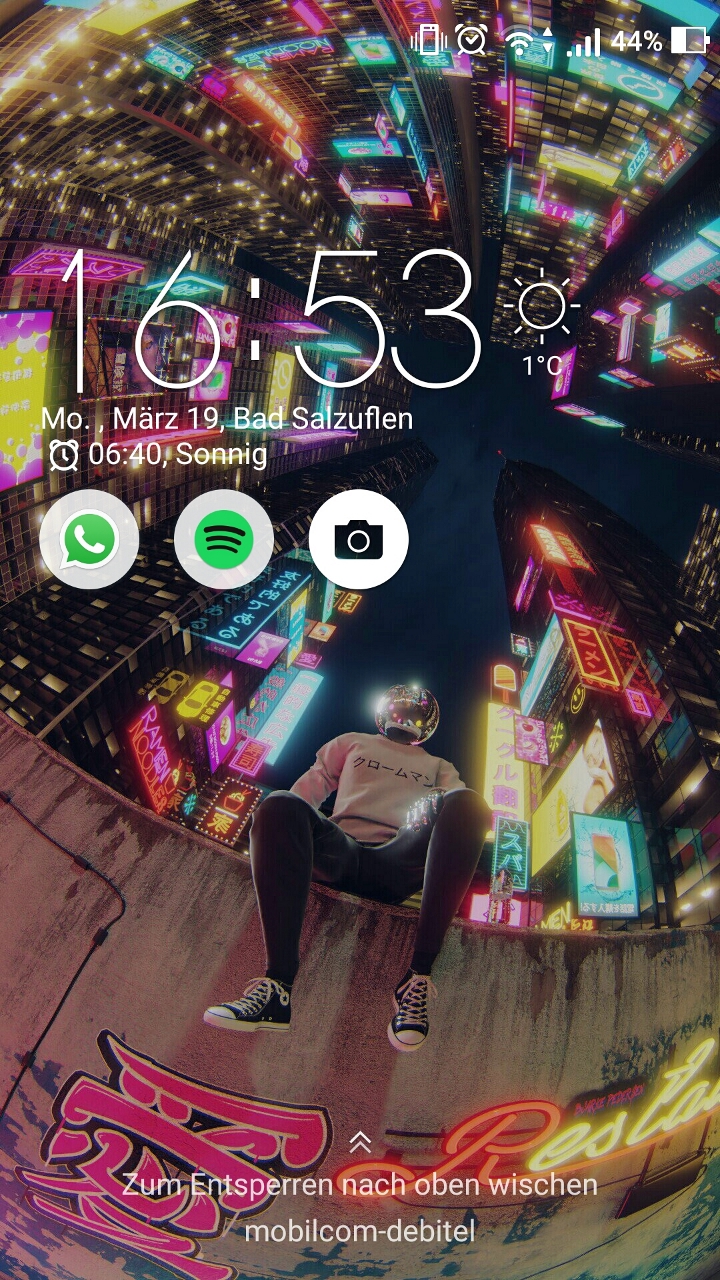Open the camera shortcut

358,540
